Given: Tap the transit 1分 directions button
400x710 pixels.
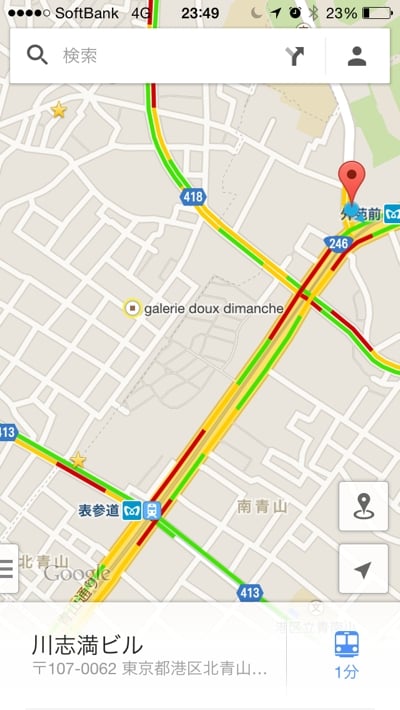Looking at the screenshot, I should [x=347, y=655].
